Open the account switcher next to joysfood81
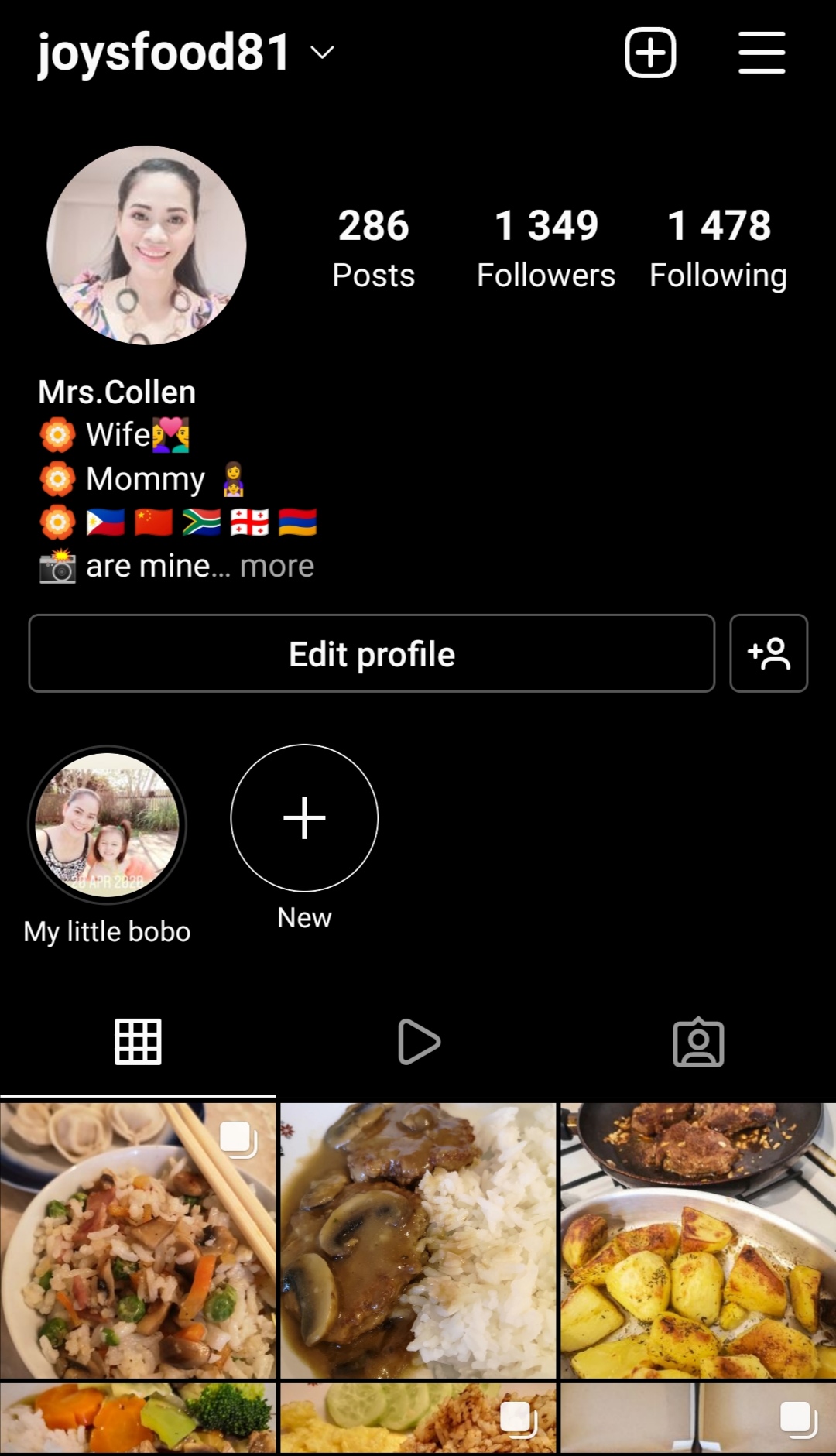836x1456 pixels. pos(322,53)
